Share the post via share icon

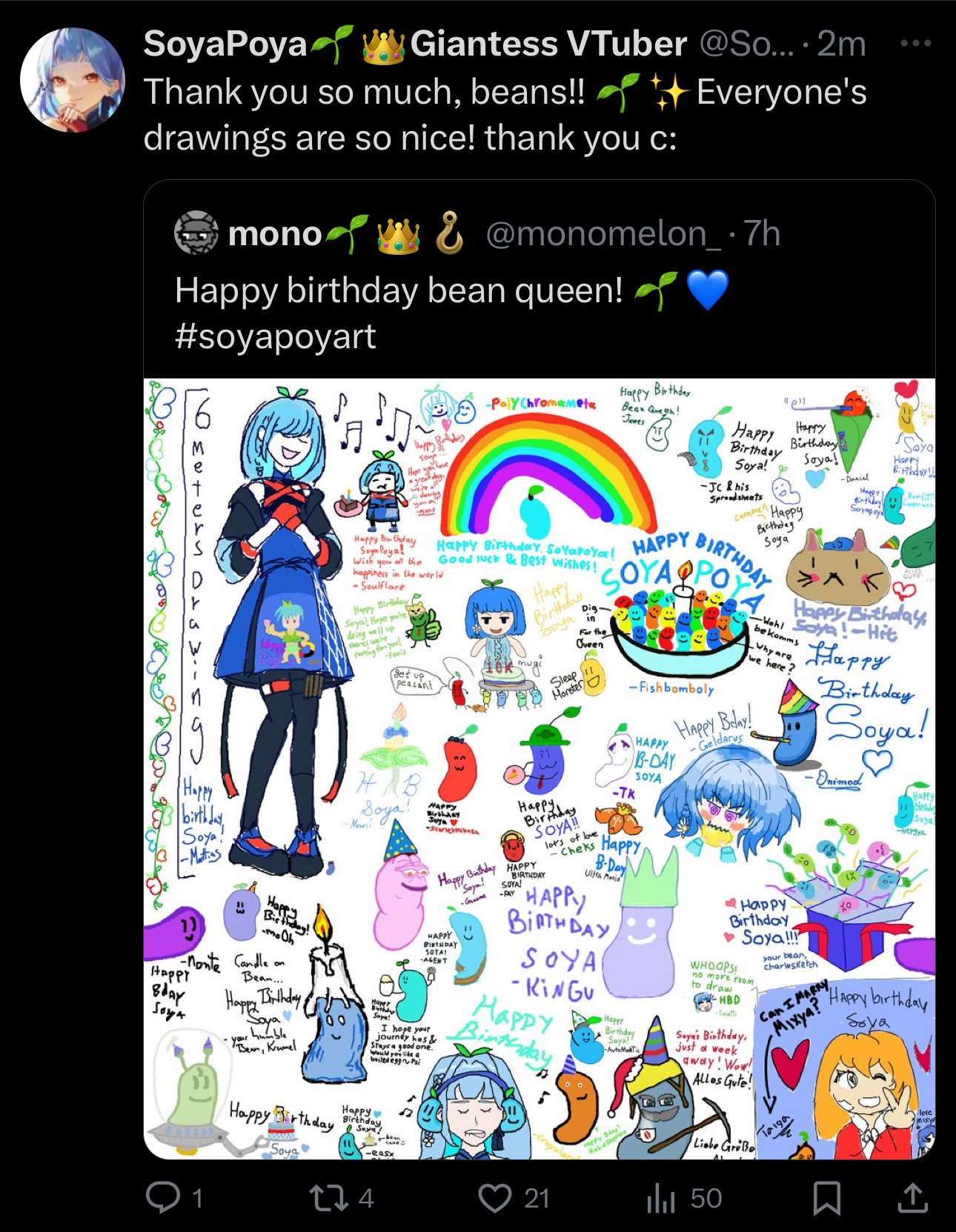pos(913,1196)
